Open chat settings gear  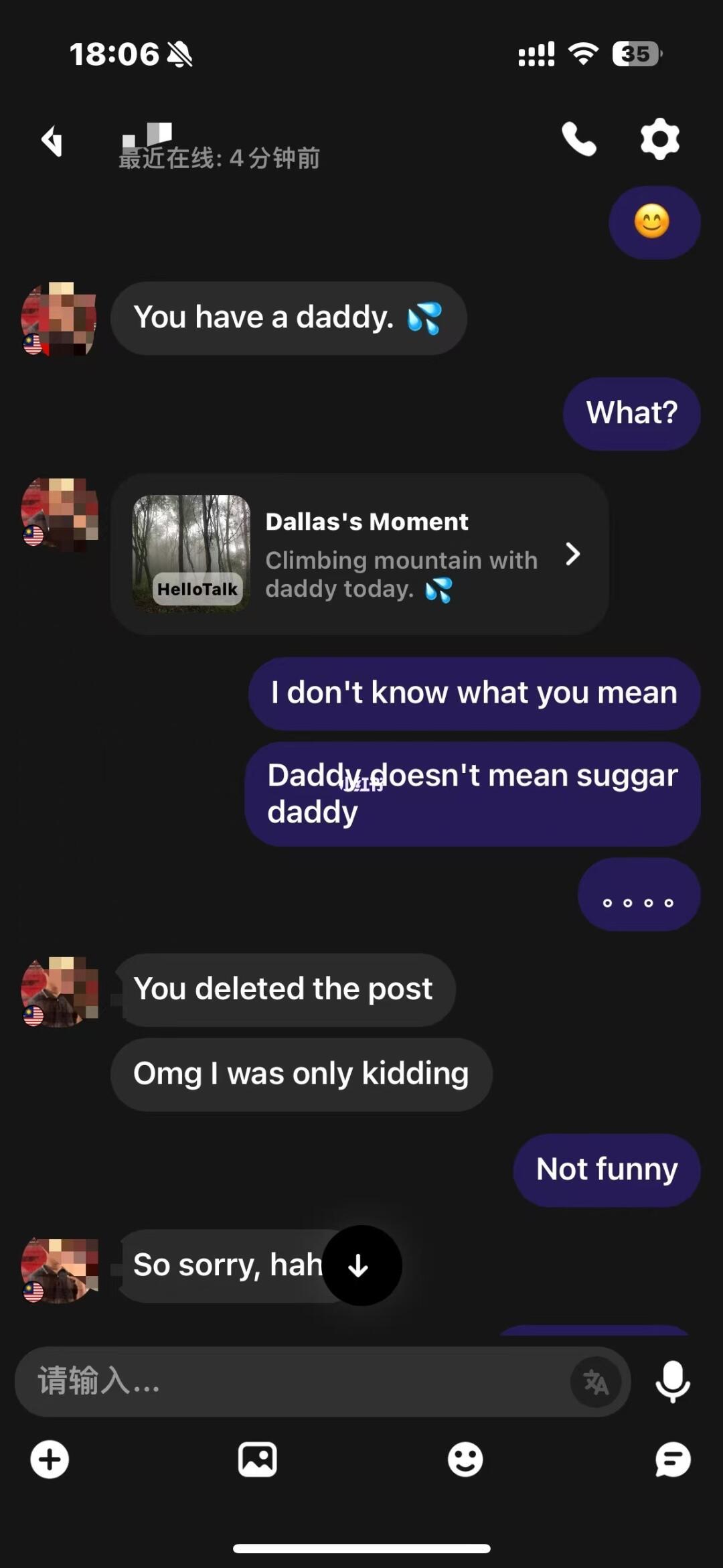(x=659, y=139)
